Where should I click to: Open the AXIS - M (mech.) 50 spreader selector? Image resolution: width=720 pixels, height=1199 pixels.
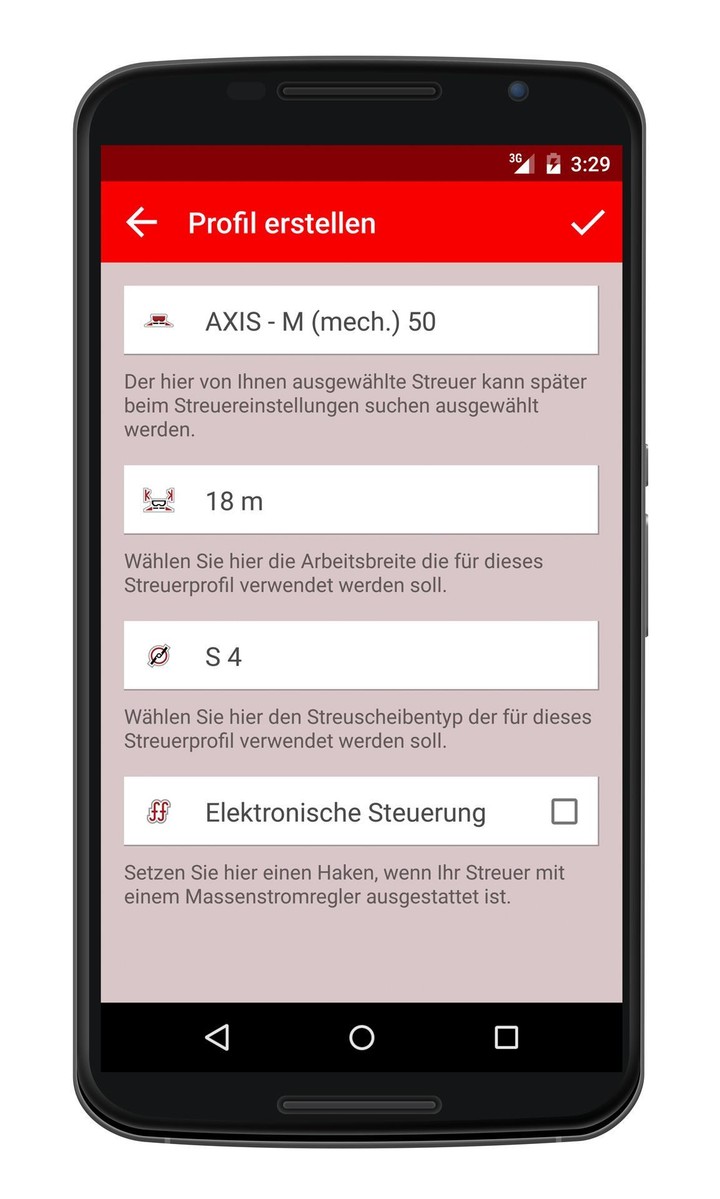click(360, 321)
